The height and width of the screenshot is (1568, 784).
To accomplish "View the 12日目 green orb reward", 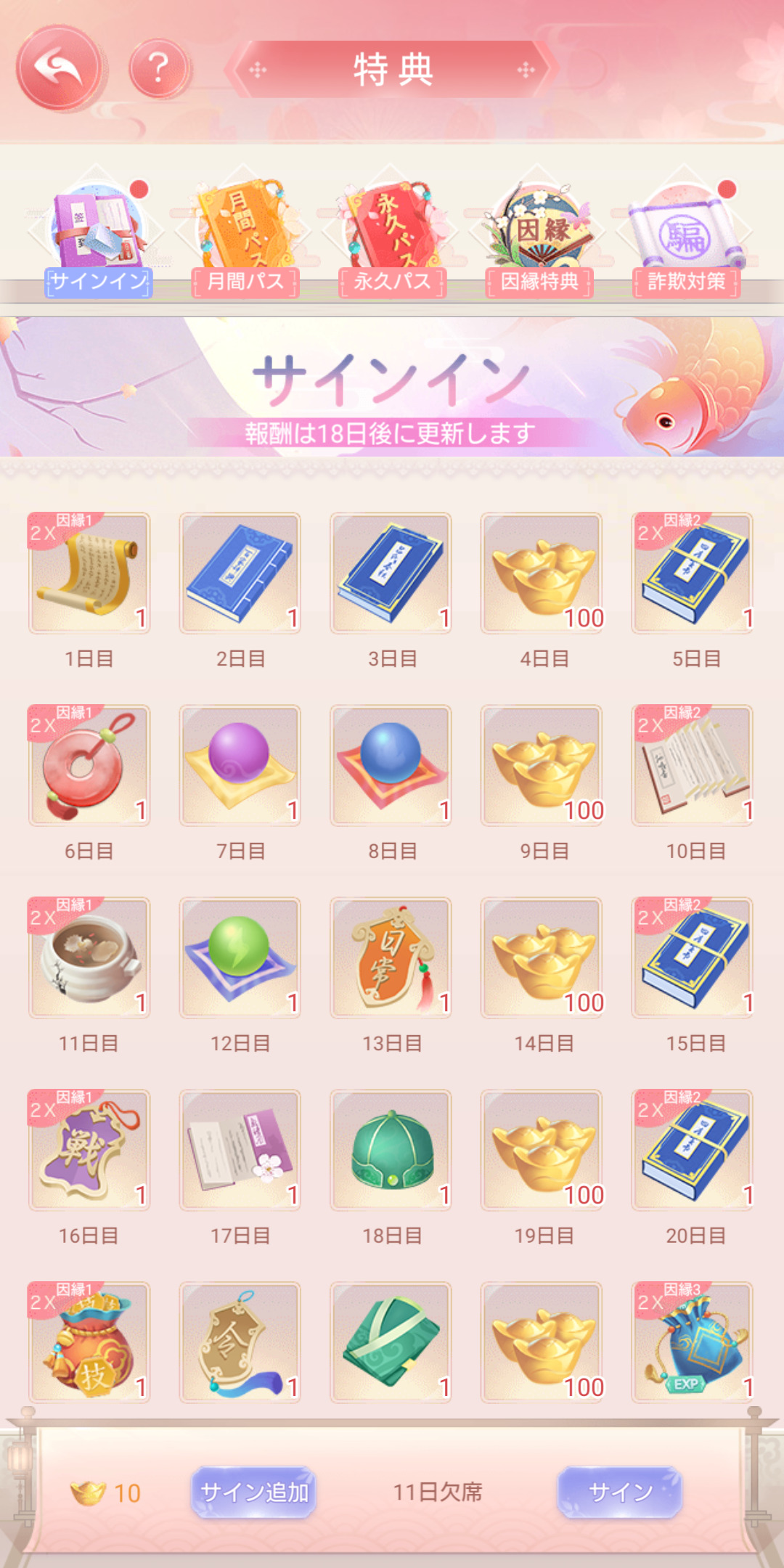I will [240, 957].
